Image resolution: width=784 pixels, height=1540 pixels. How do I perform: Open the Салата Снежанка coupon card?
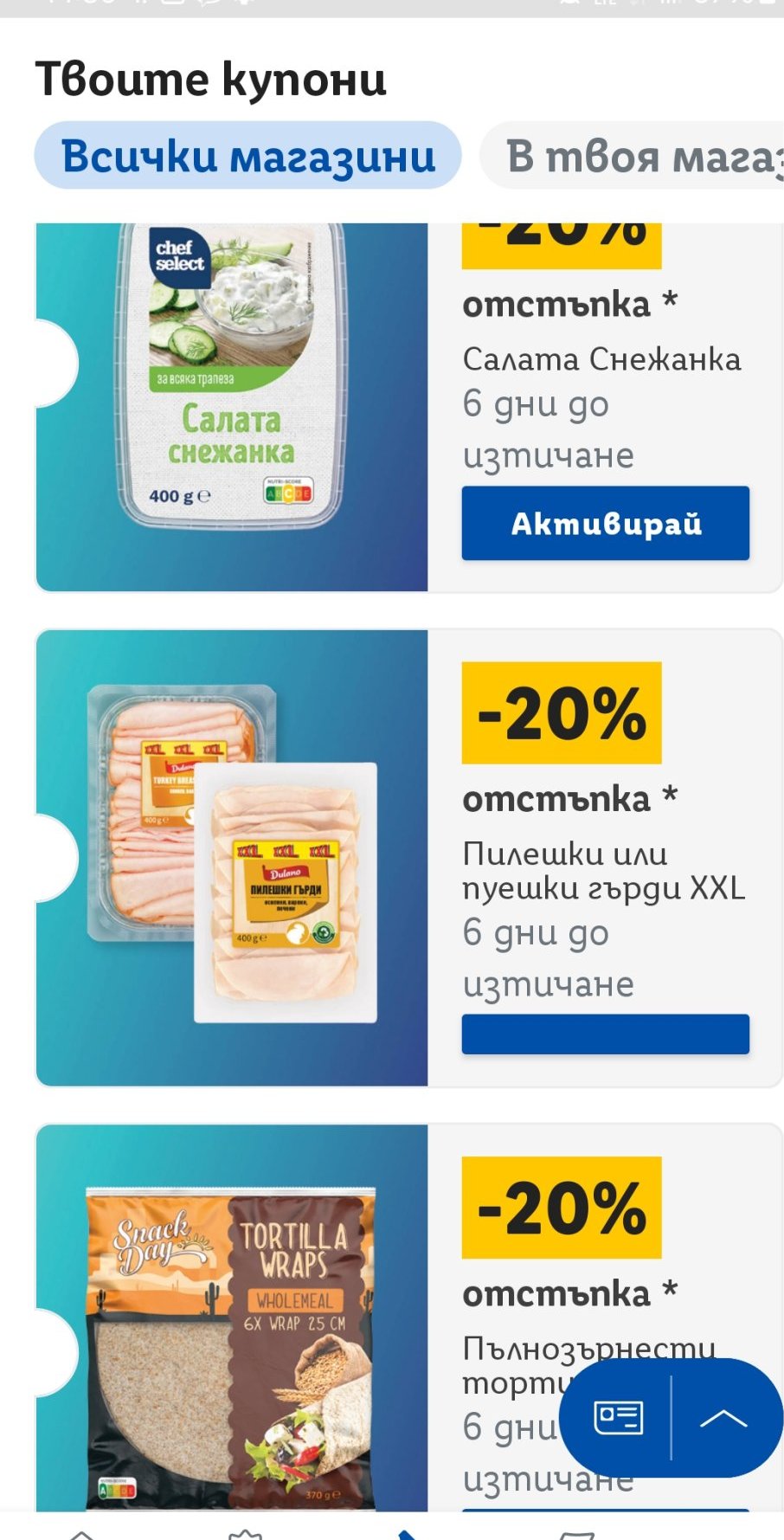(x=232, y=407)
